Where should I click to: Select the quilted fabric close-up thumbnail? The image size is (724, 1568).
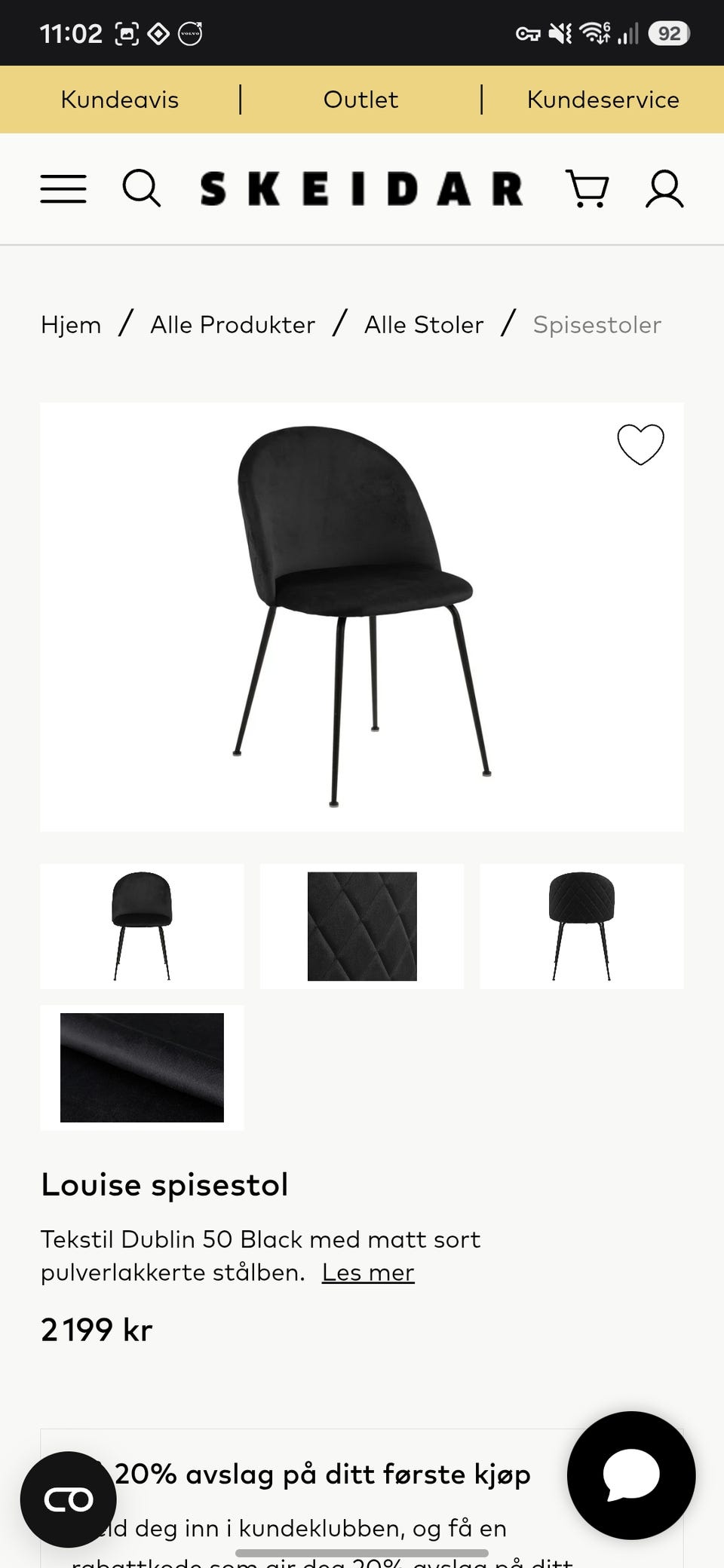point(362,926)
